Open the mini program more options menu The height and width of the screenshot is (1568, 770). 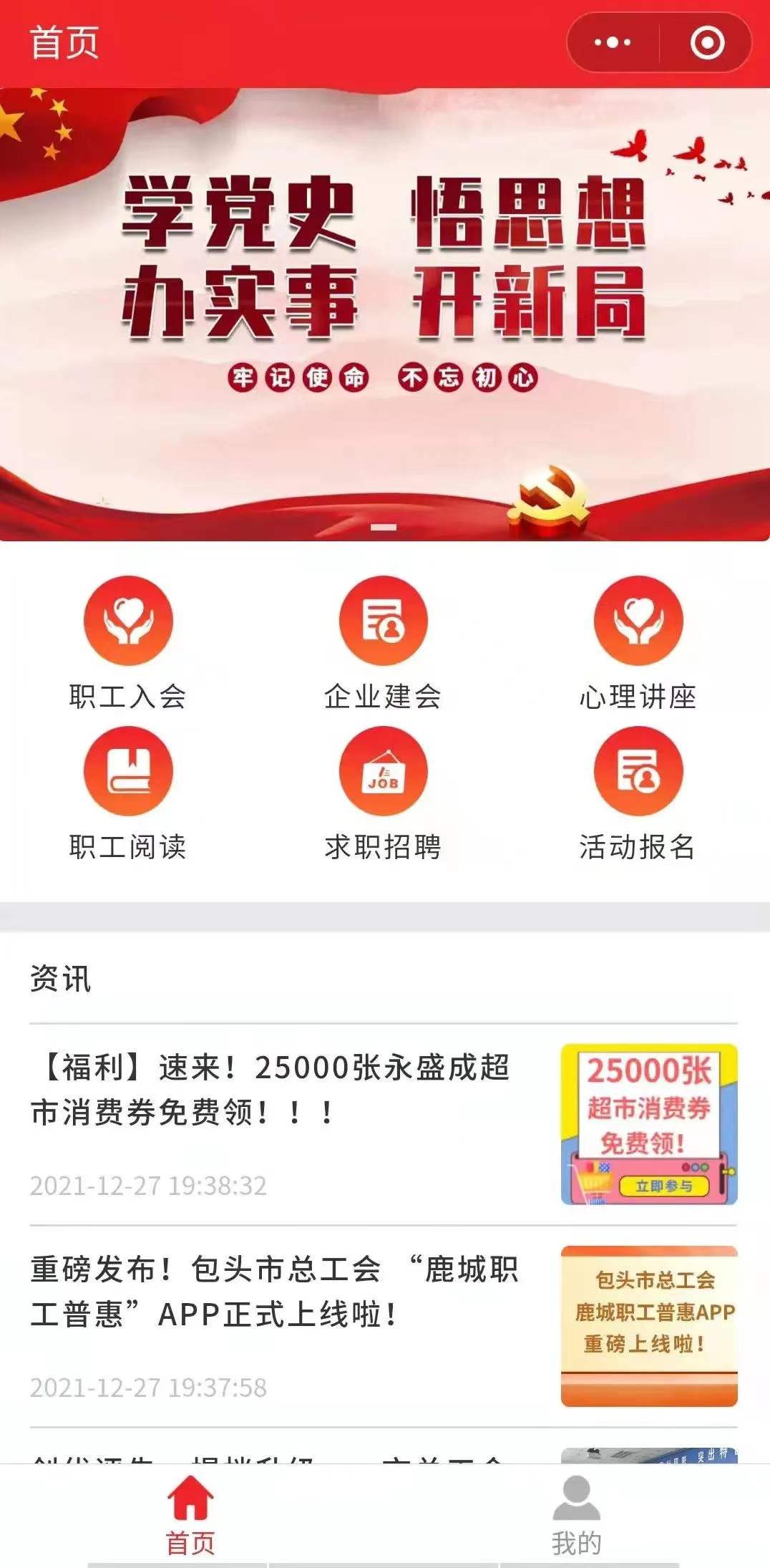tap(613, 43)
